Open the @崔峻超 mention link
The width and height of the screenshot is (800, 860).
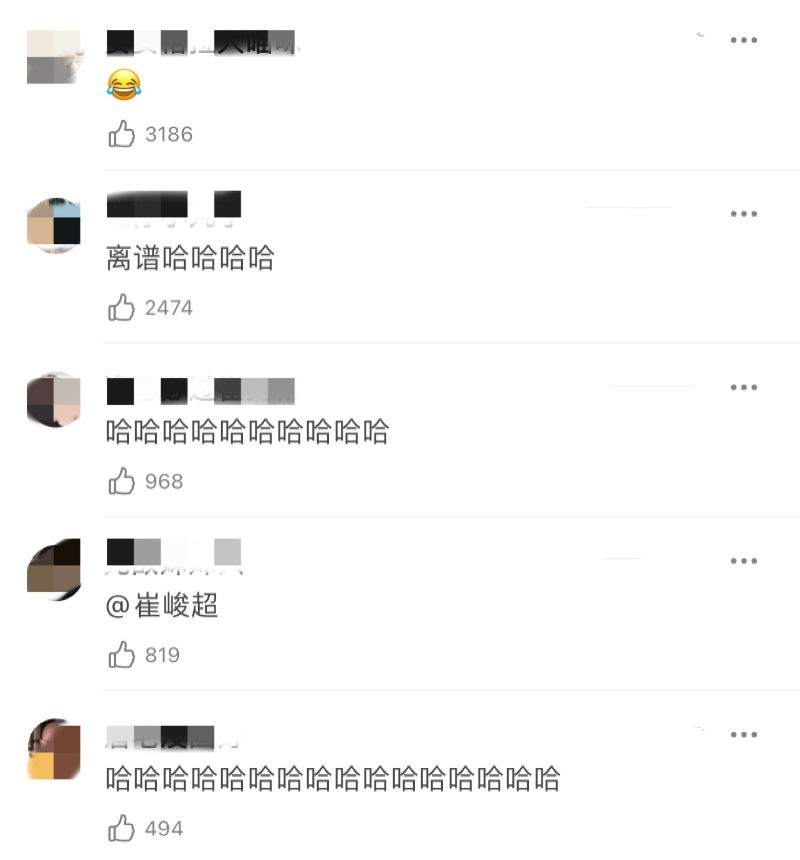pos(163,606)
